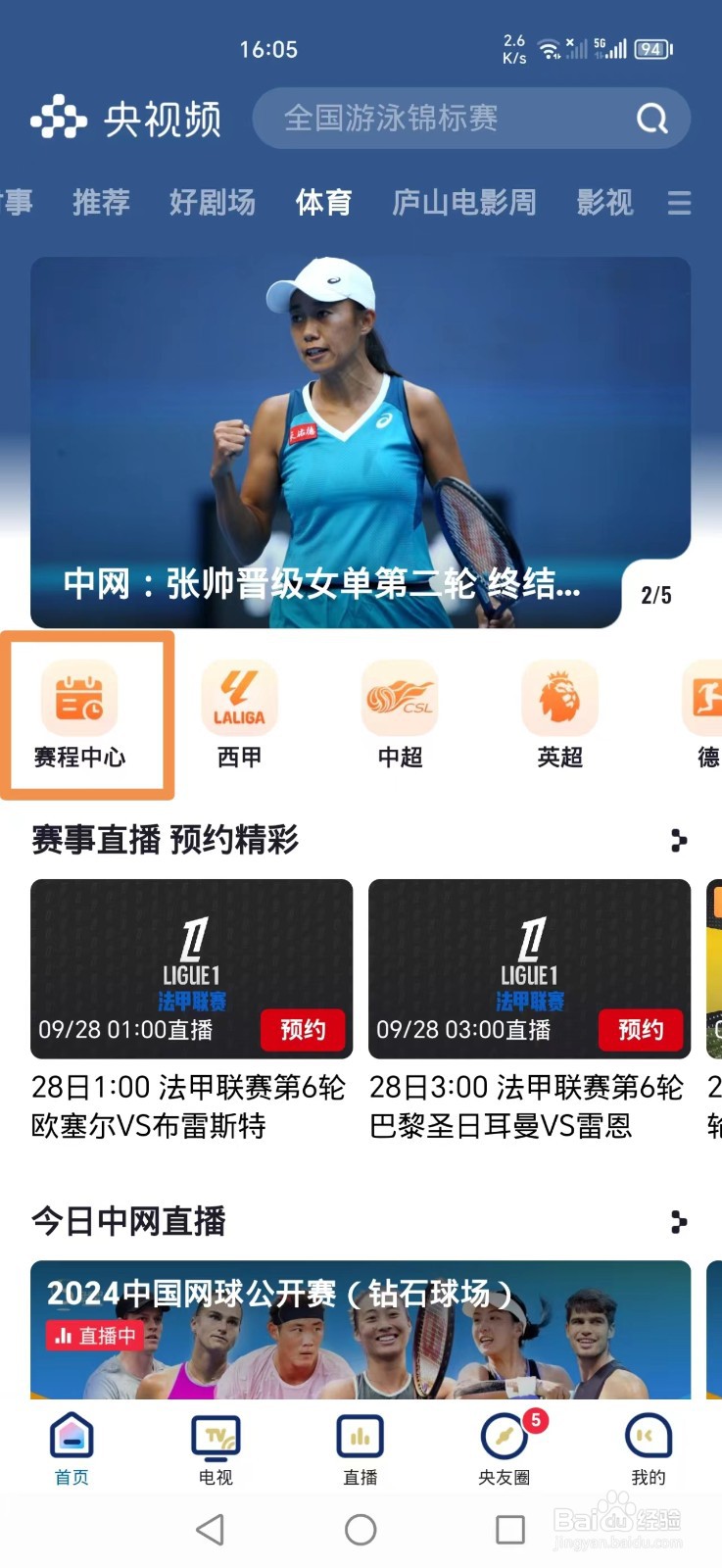Switch to the 推荐 tab
This screenshot has height=1568, width=722.
point(101,203)
